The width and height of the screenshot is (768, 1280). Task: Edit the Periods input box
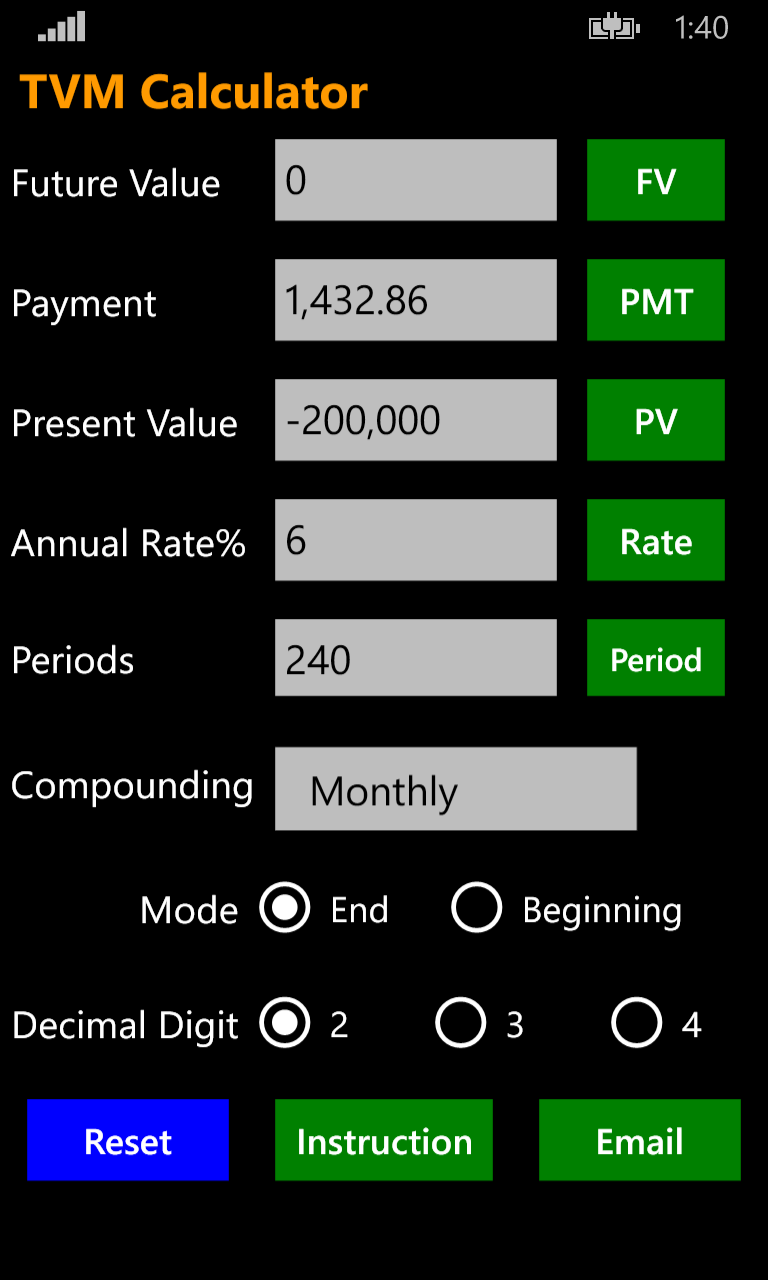point(415,658)
